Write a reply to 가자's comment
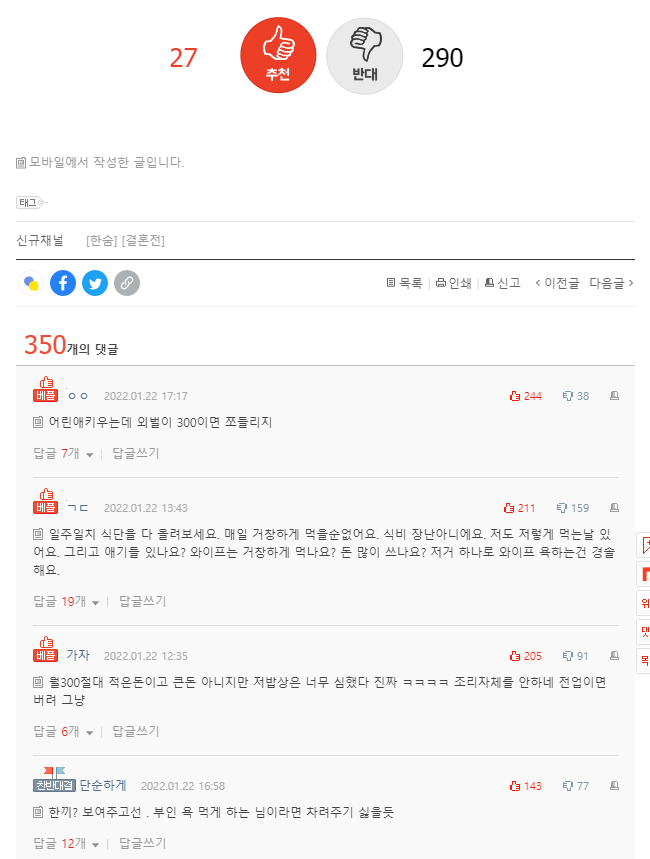The width and height of the screenshot is (650, 859). [135, 731]
